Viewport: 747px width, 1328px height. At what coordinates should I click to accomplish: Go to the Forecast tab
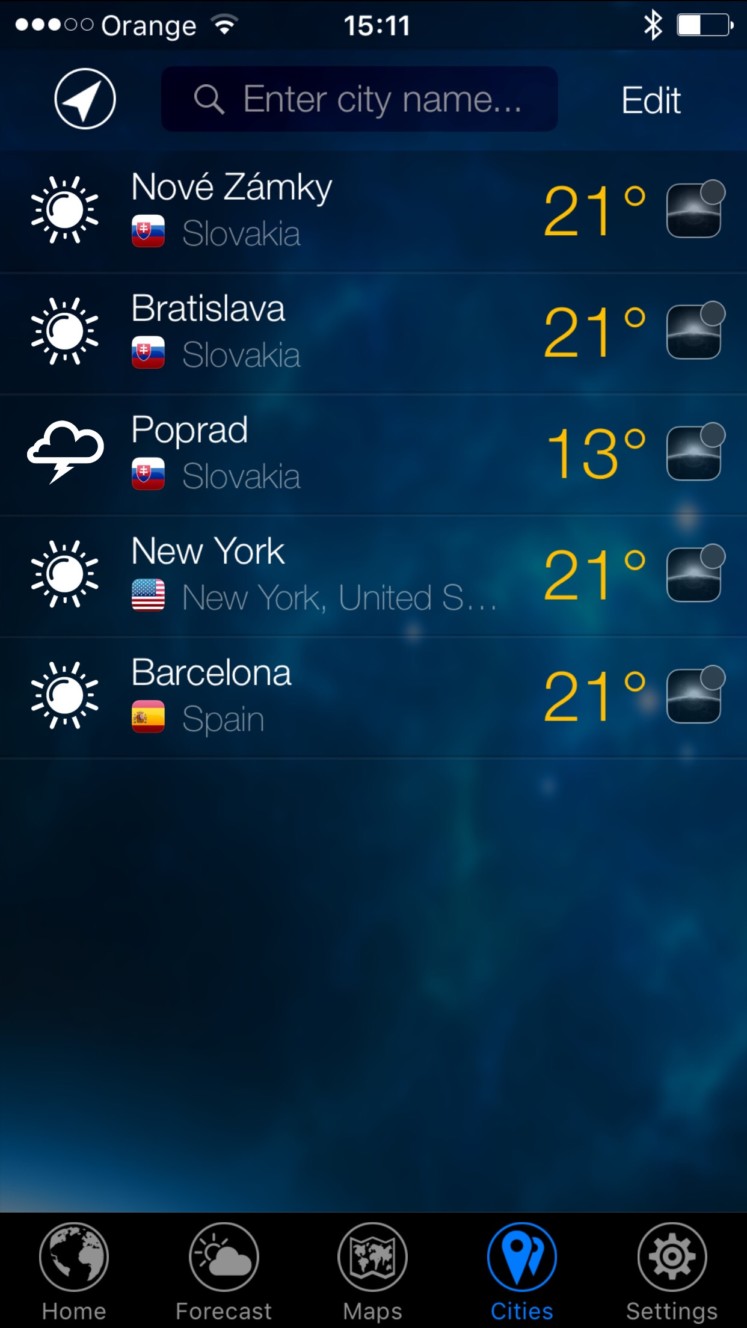point(224,1271)
